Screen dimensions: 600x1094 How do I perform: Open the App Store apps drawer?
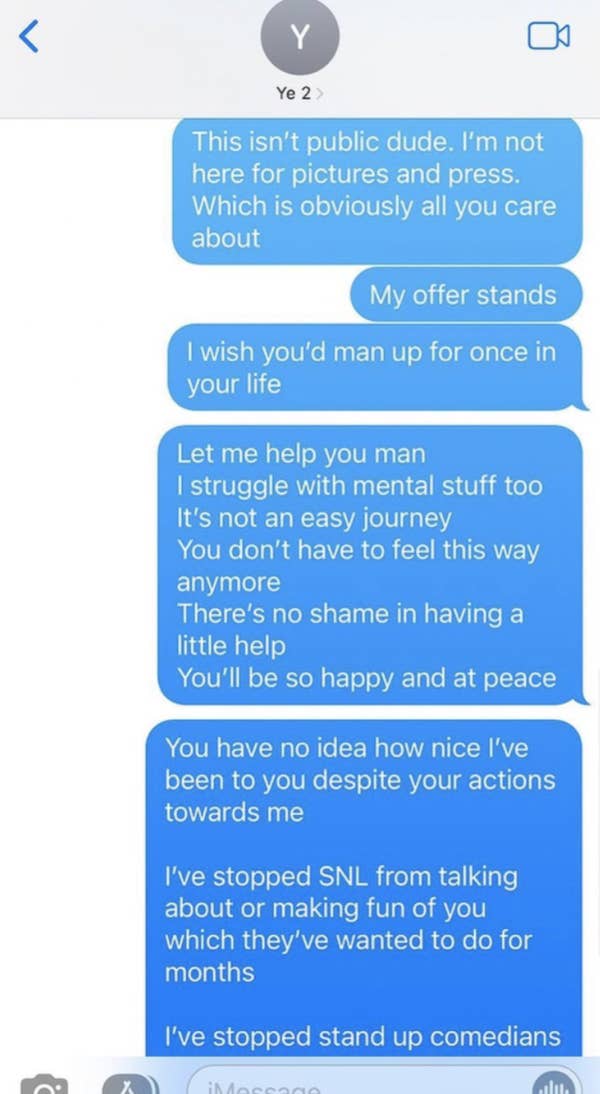130,1084
